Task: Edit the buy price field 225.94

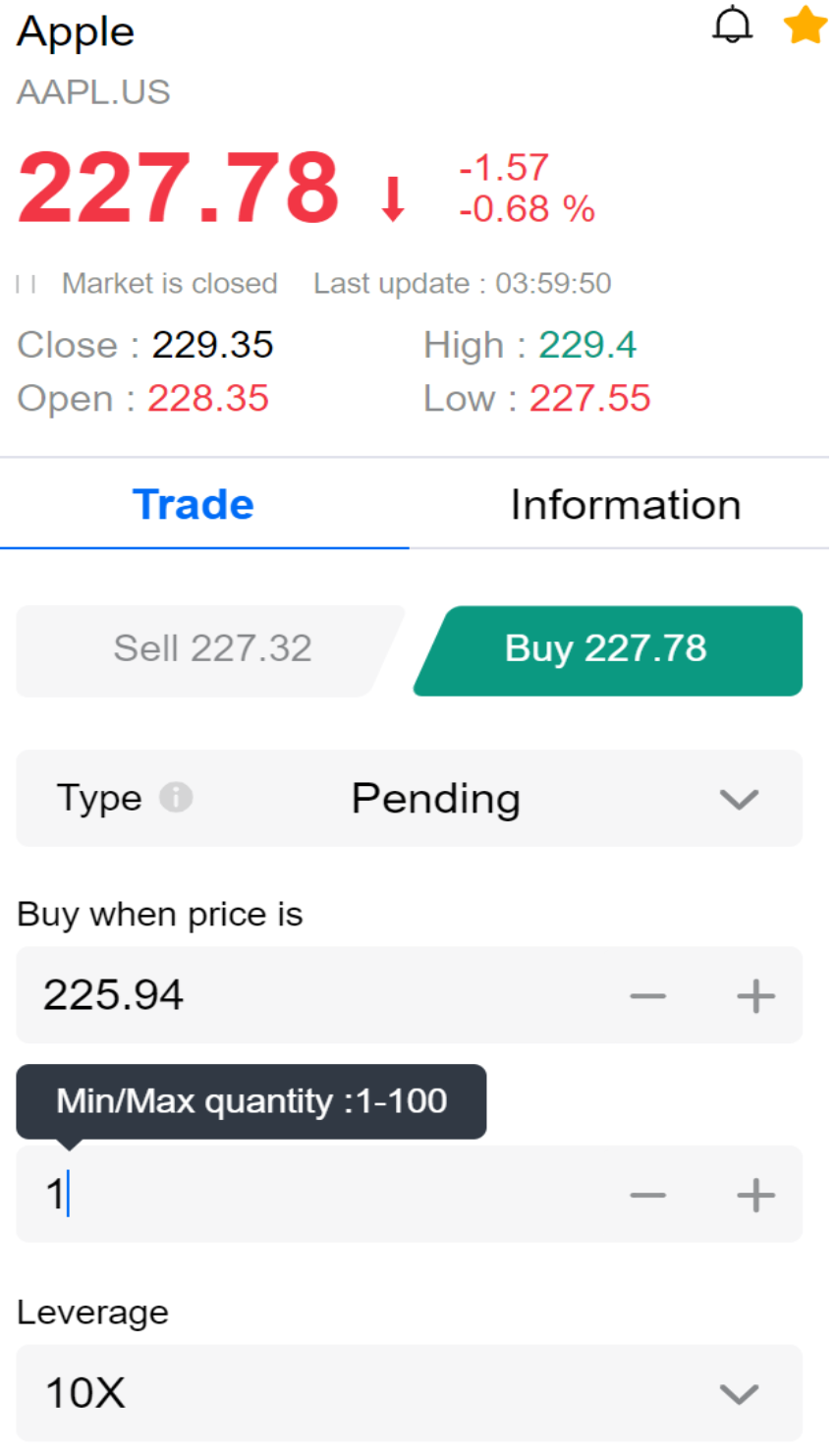Action: [x=295, y=995]
